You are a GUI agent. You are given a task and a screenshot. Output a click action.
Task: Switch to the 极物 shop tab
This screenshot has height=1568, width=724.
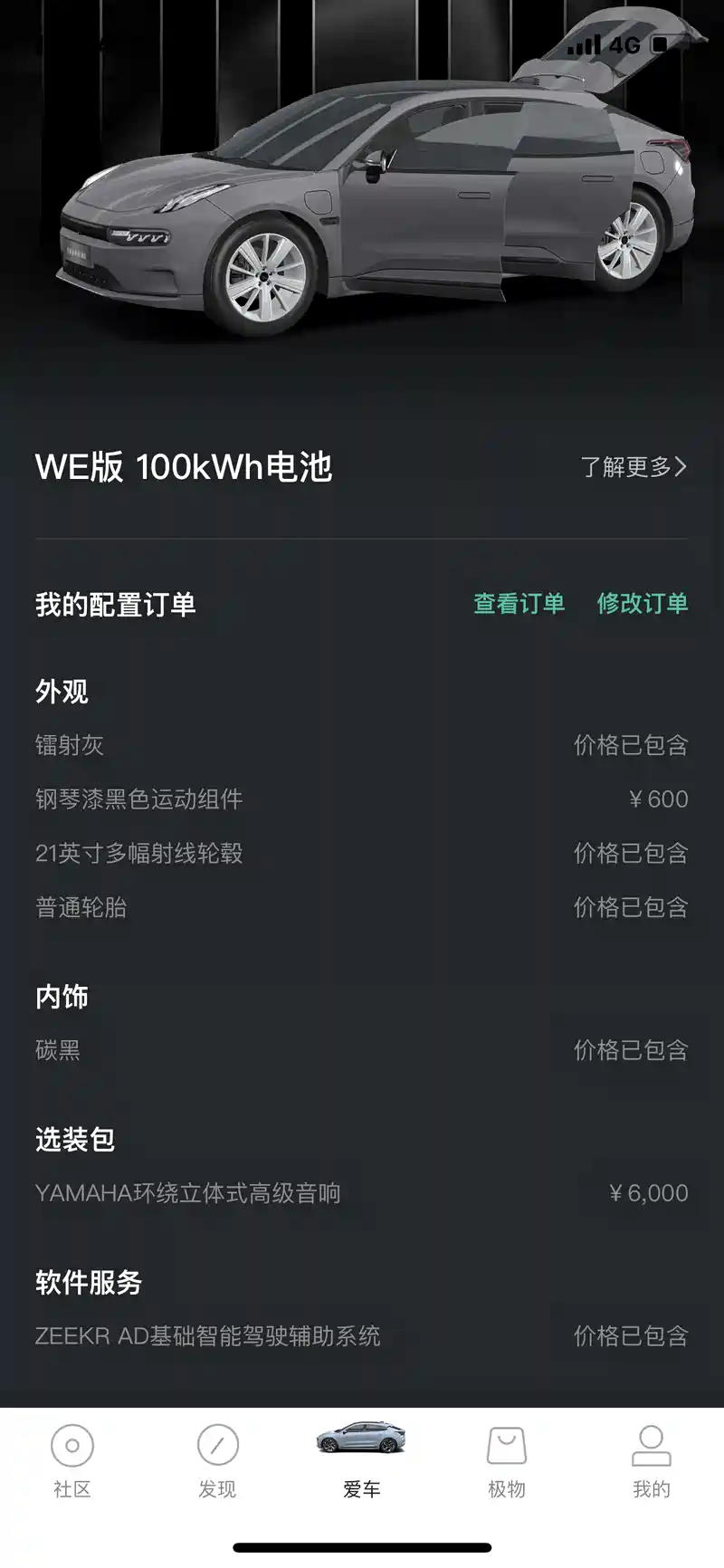[x=507, y=1459]
